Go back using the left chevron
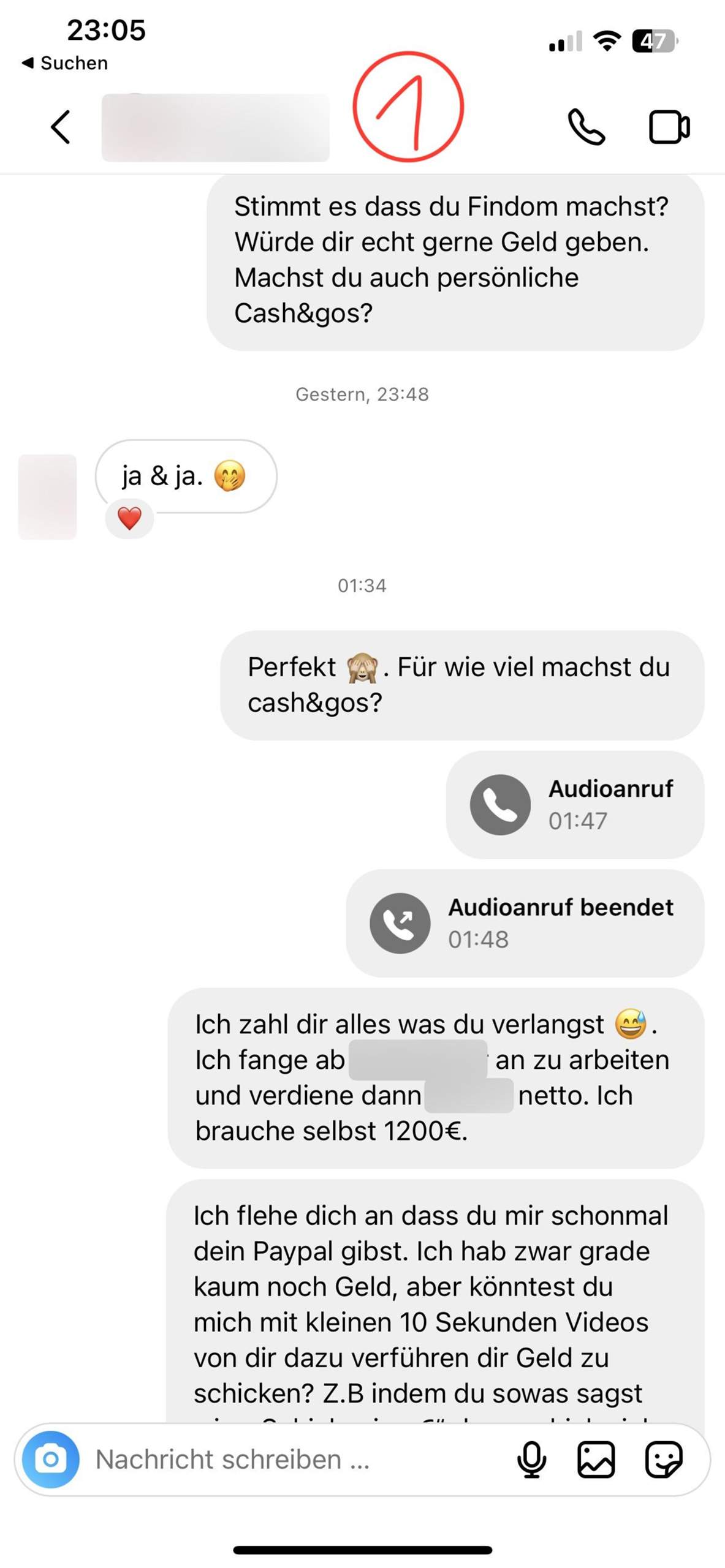Viewport: 725px width, 1568px height. (59, 127)
